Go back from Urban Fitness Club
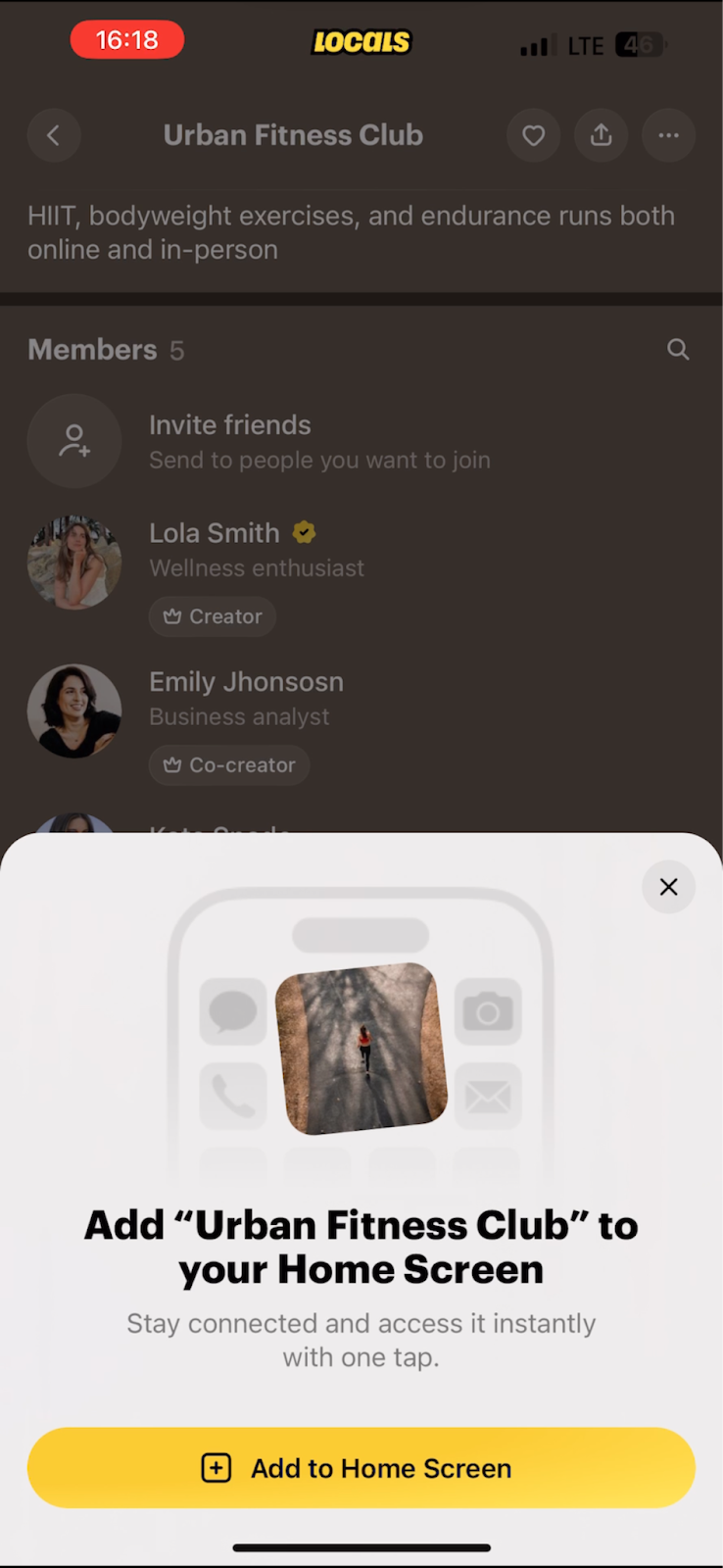The width and height of the screenshot is (723, 1568). 54,135
